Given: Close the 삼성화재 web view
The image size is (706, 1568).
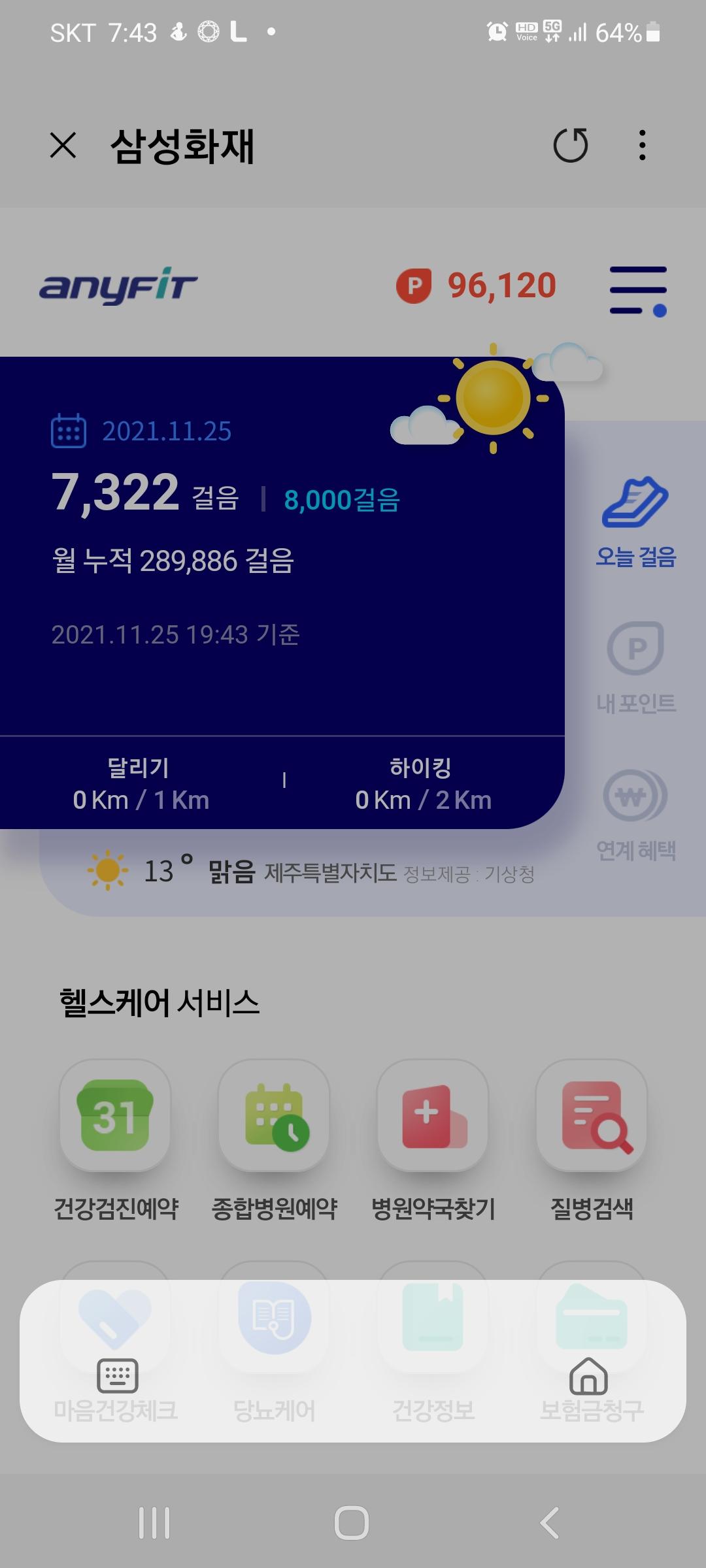Looking at the screenshot, I should tap(63, 145).
